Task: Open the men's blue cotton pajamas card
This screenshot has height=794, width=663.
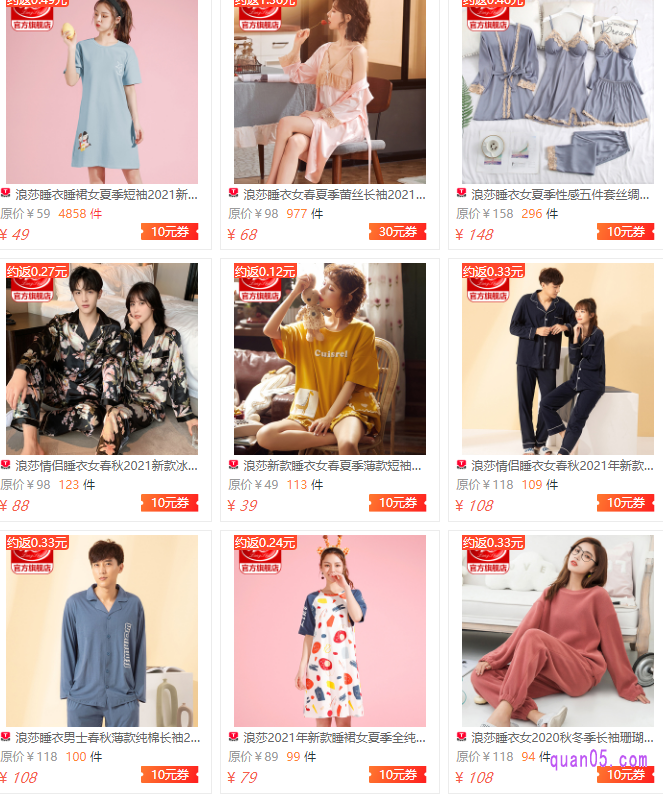Action: (101, 632)
